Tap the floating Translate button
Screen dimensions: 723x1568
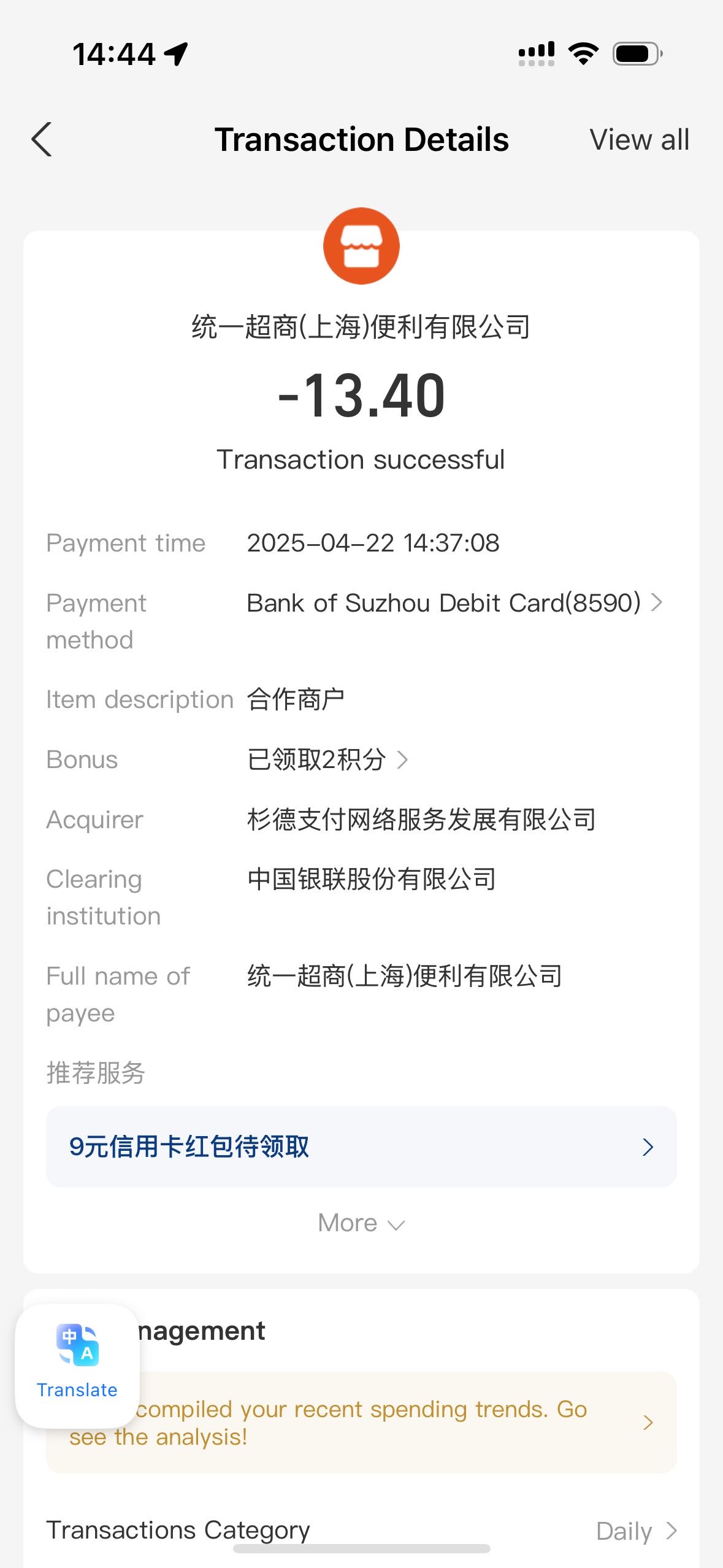pyautogui.click(x=77, y=1366)
